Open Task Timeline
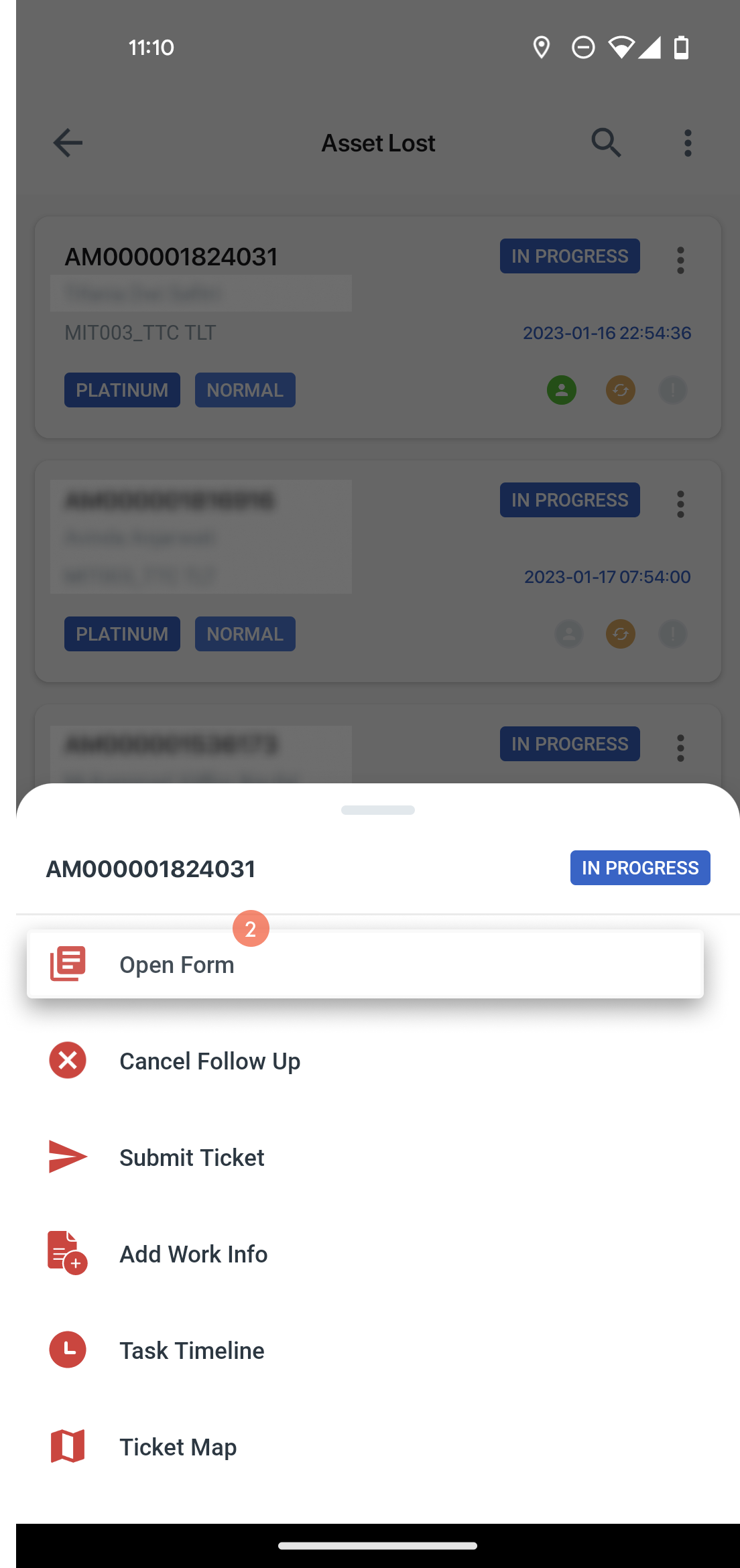This screenshot has height=1568, width=740. 192,1351
